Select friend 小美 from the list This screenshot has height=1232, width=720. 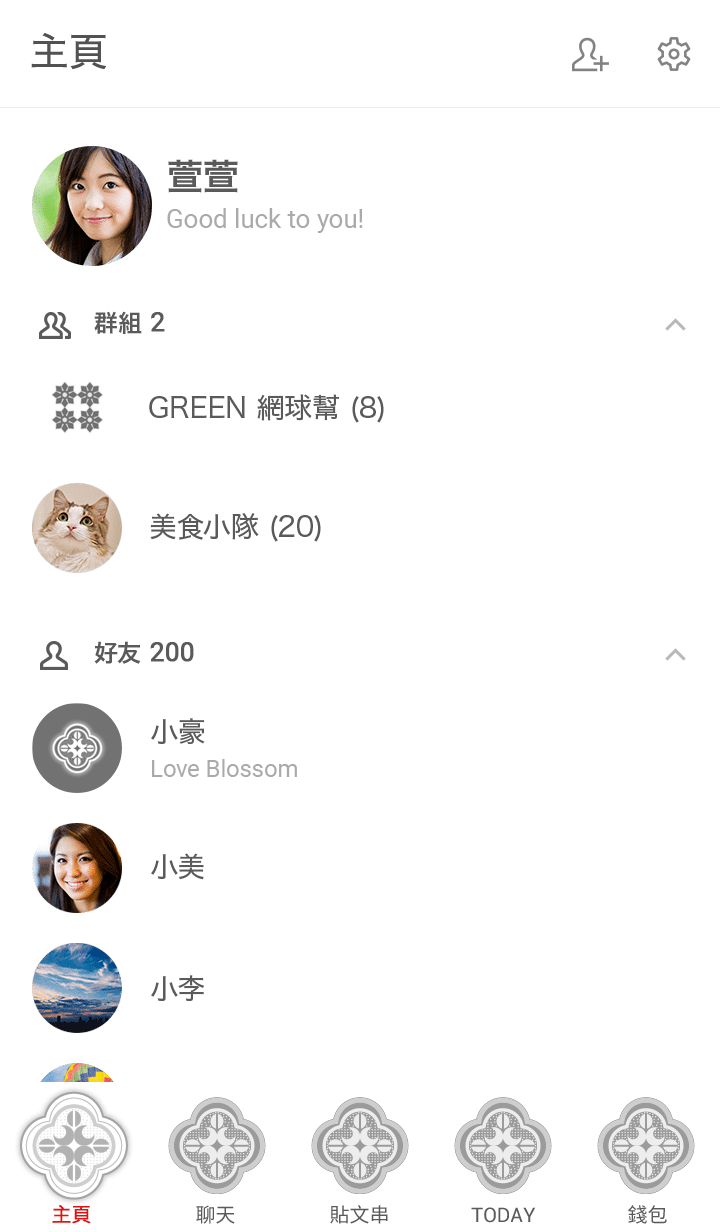[x=178, y=868]
